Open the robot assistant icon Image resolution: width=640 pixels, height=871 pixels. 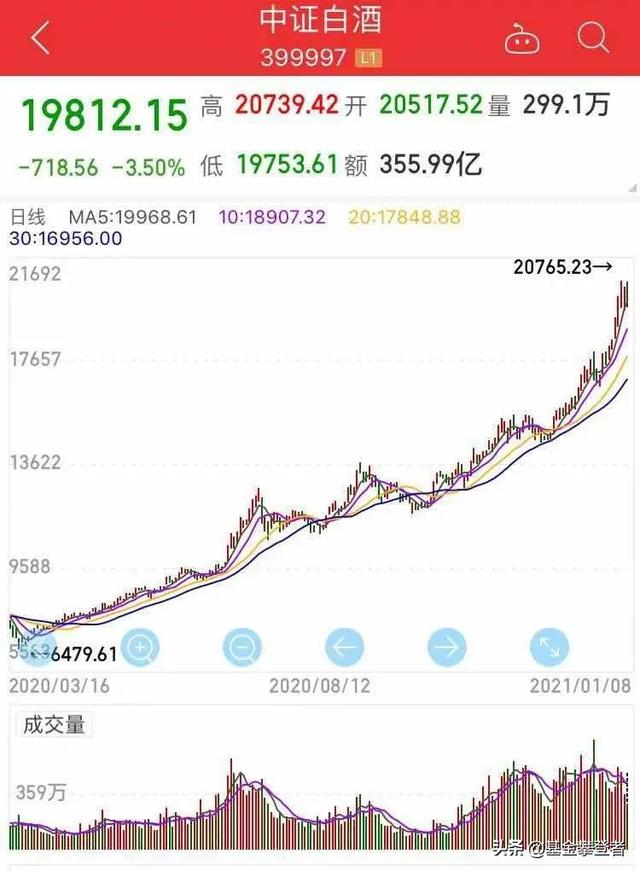tap(522, 39)
